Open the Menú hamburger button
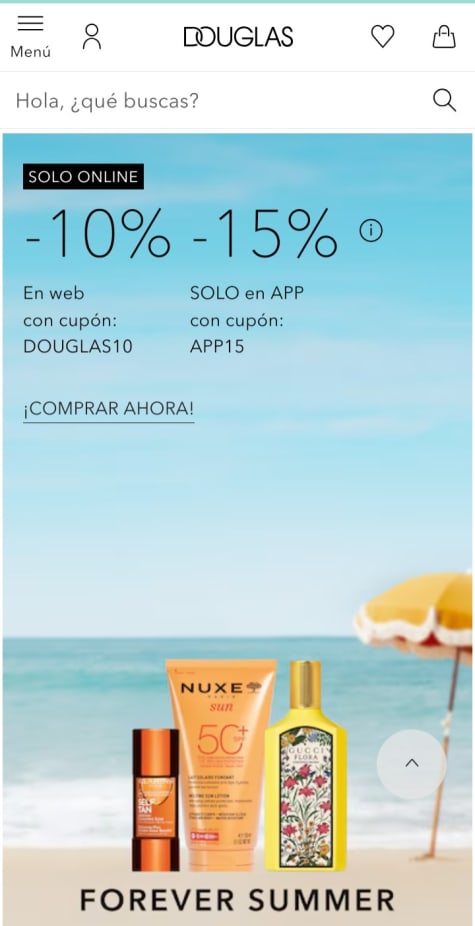Viewport: 475px width, 926px height. pyautogui.click(x=30, y=37)
